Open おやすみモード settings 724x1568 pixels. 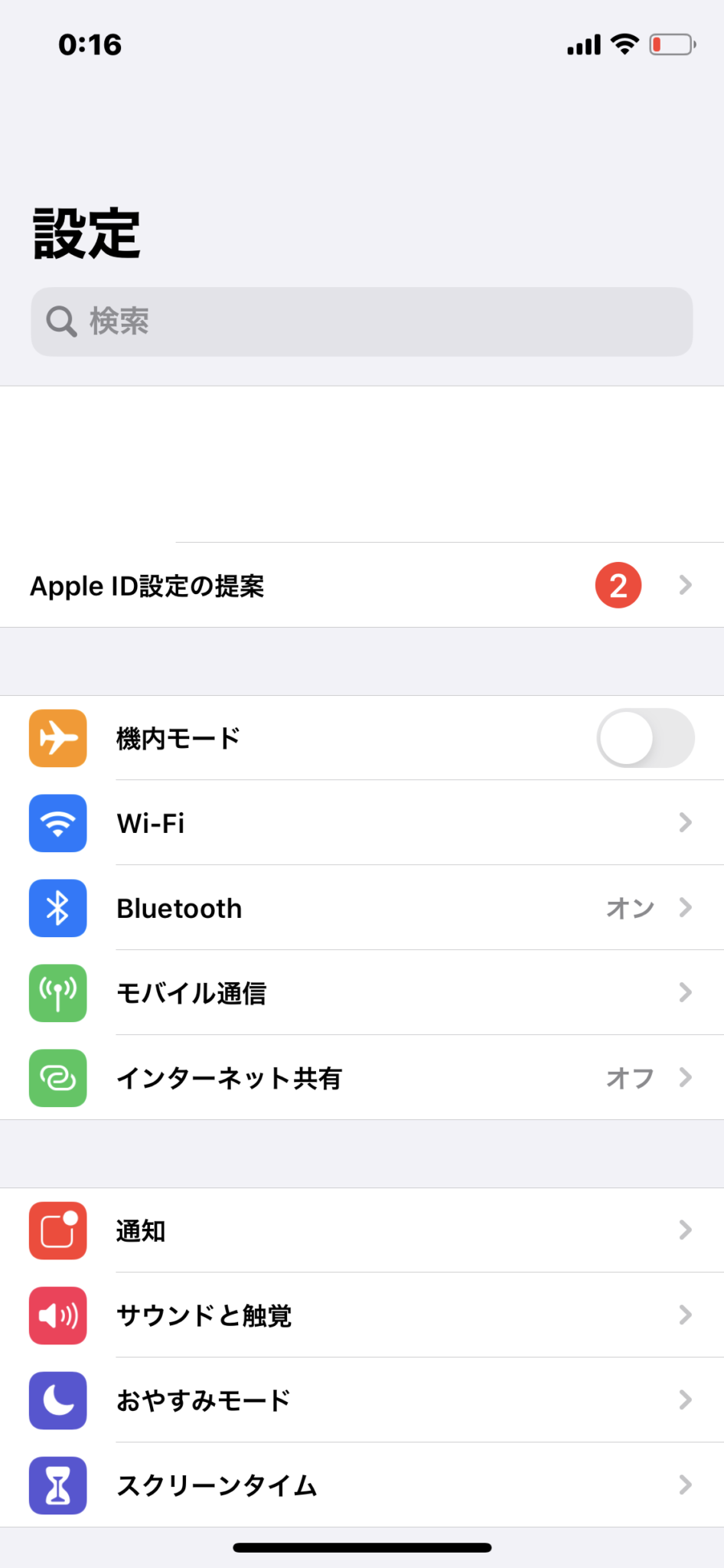click(361, 1400)
